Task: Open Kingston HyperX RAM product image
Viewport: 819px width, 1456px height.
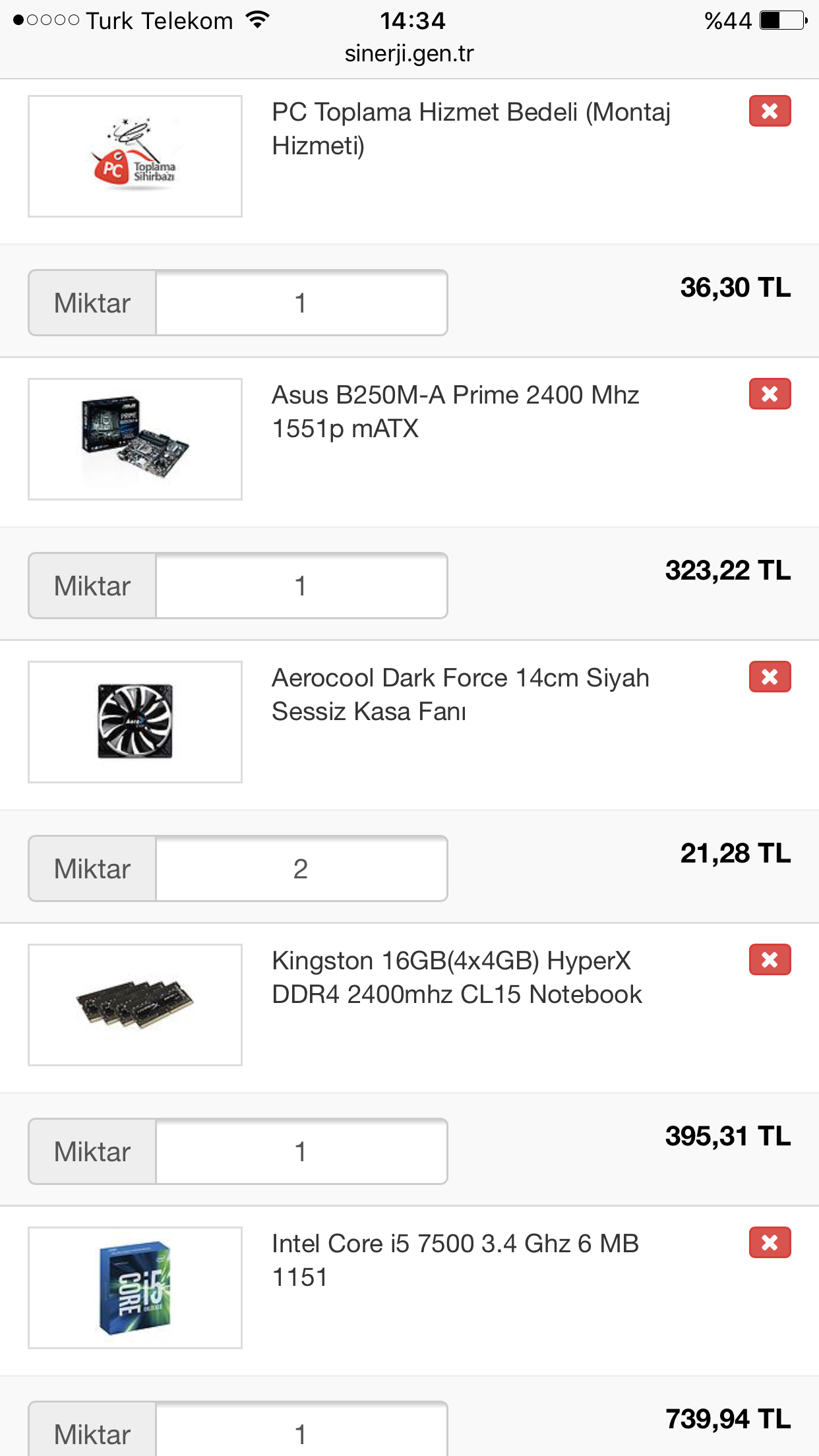Action: [x=135, y=1005]
